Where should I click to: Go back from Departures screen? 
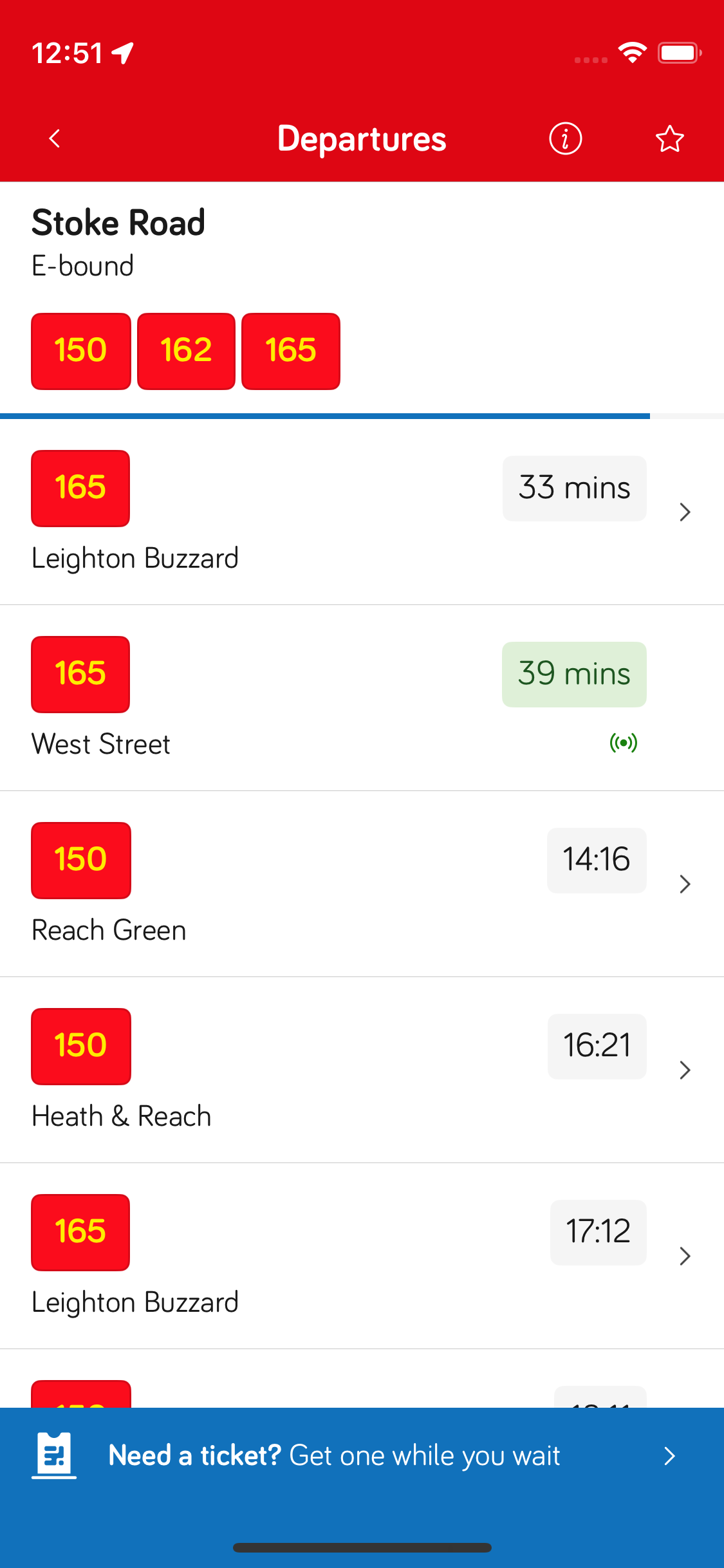(55, 138)
